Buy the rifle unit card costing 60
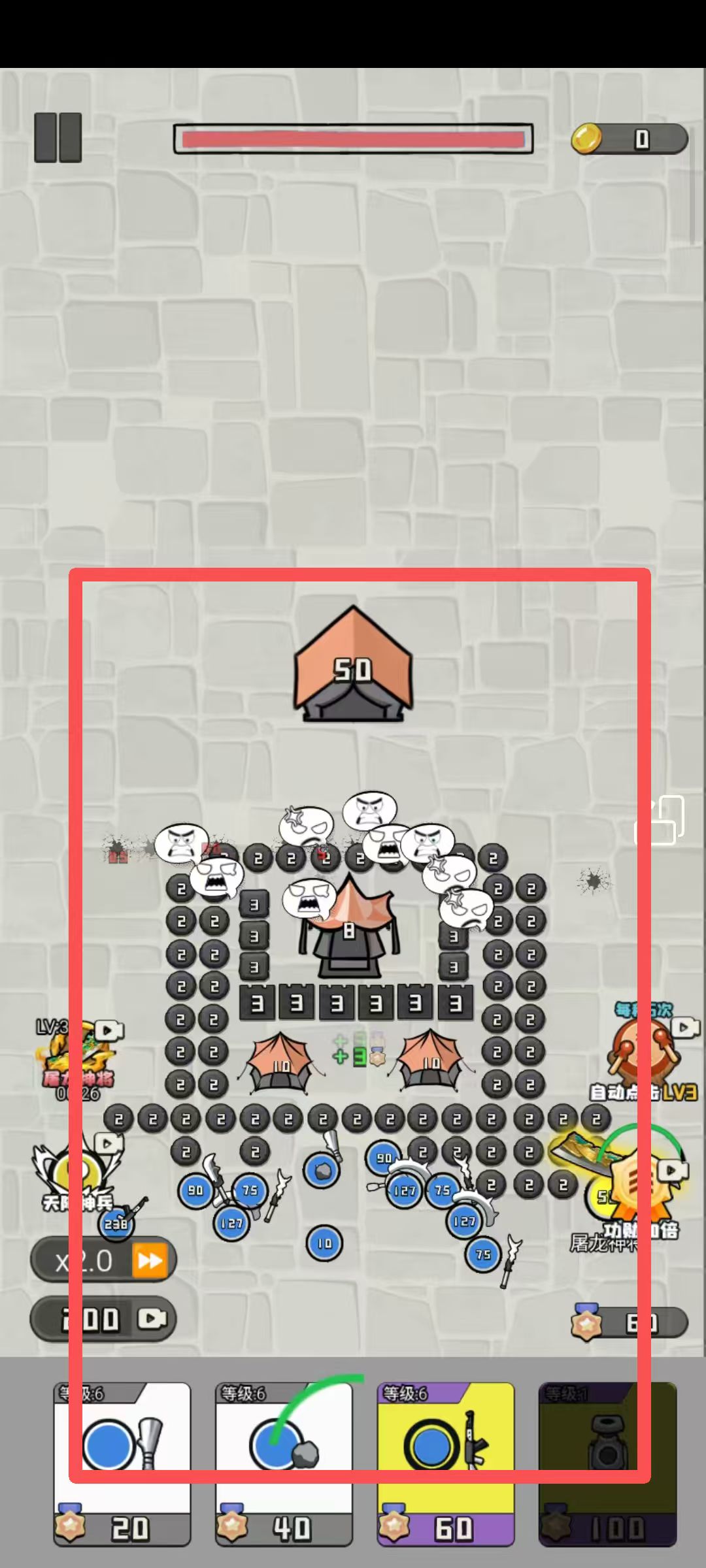The height and width of the screenshot is (1568, 706). pos(446,1463)
